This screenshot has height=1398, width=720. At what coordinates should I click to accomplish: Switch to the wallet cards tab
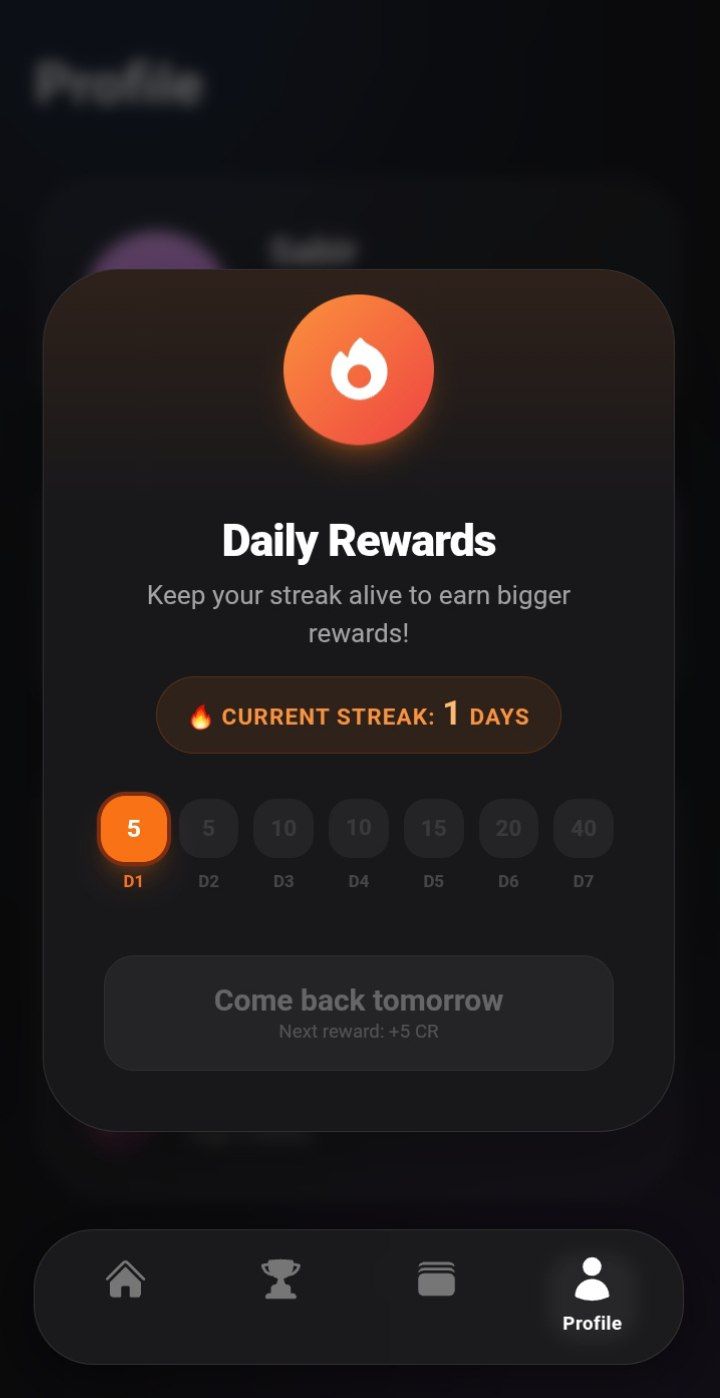(x=436, y=1279)
